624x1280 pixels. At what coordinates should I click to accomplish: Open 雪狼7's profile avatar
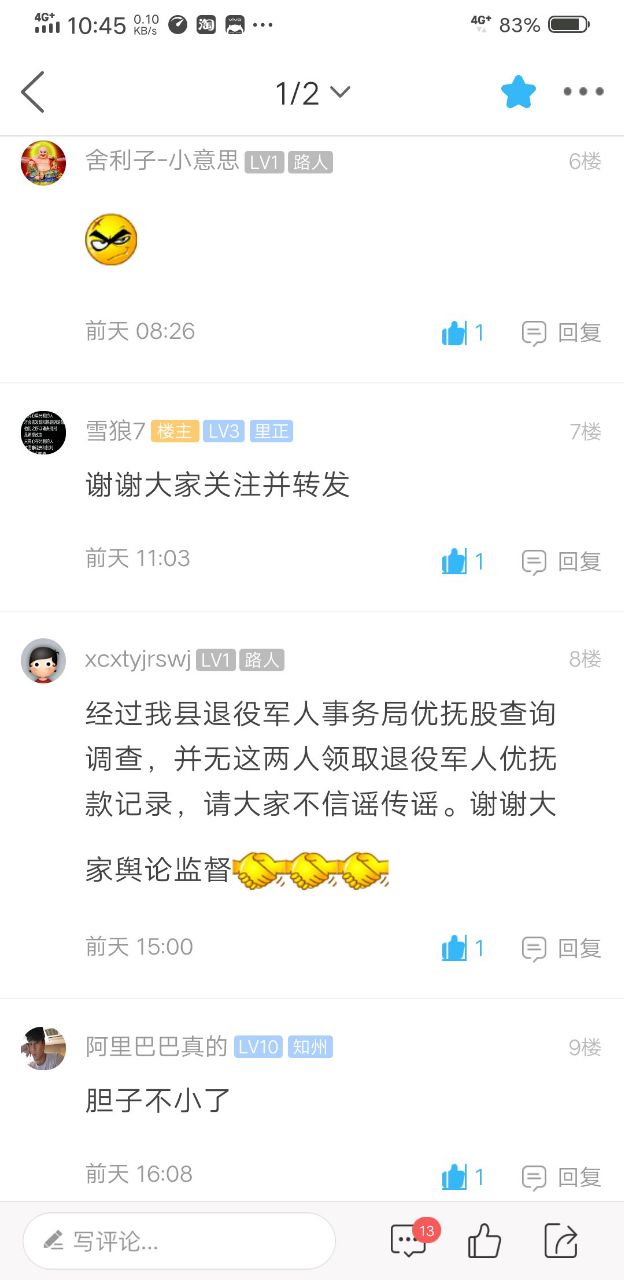coord(43,432)
